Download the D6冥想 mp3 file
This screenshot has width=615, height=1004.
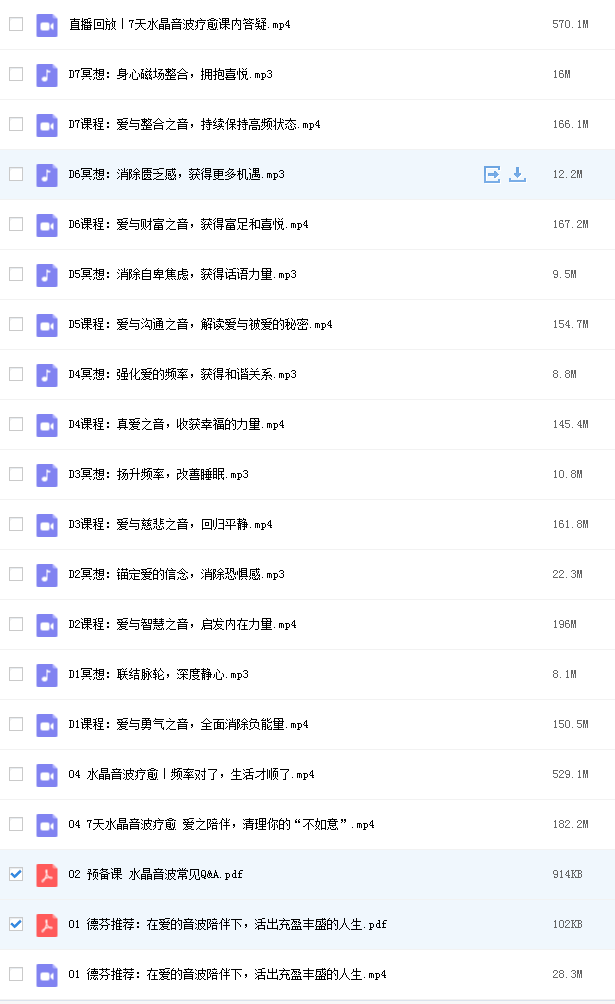point(517,174)
